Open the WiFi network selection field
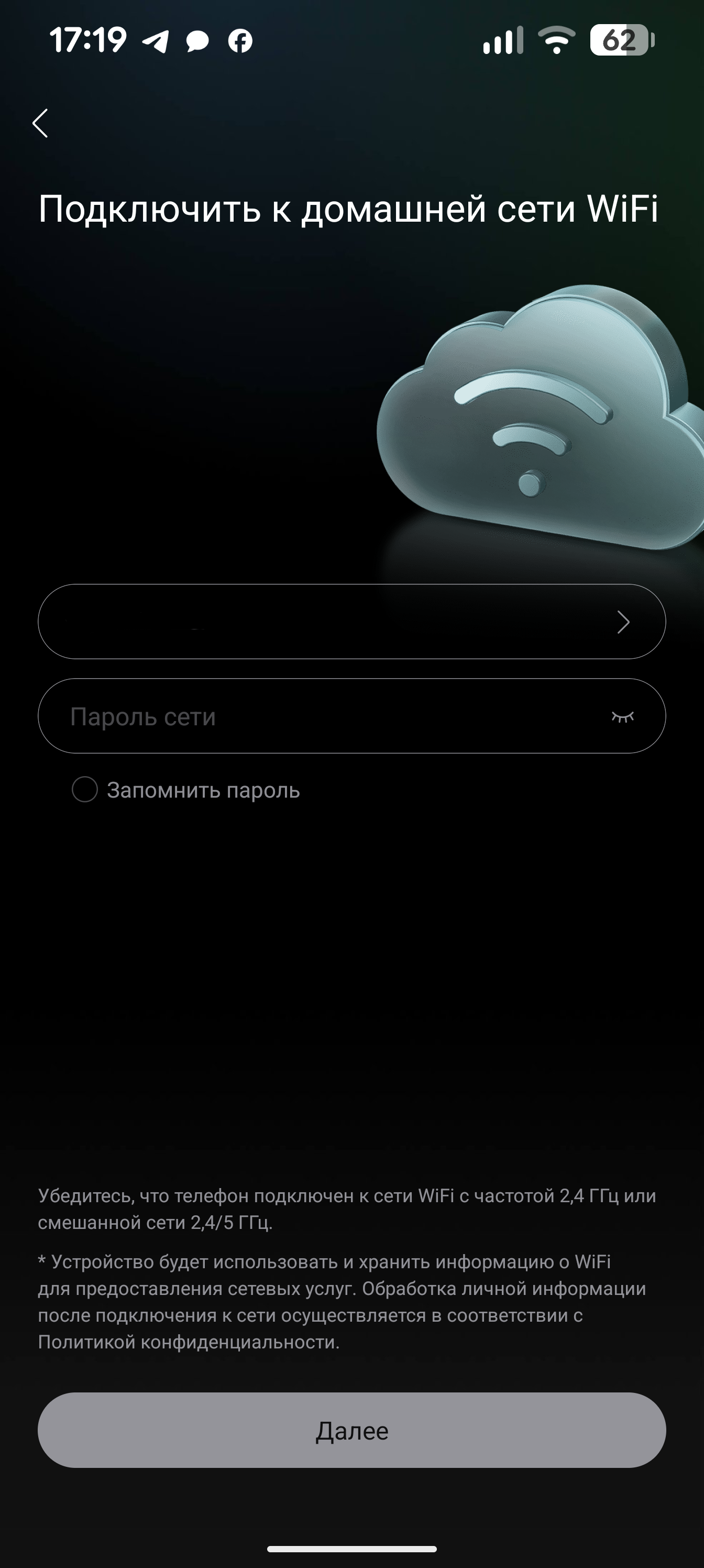This screenshot has width=704, height=1568. click(351, 622)
